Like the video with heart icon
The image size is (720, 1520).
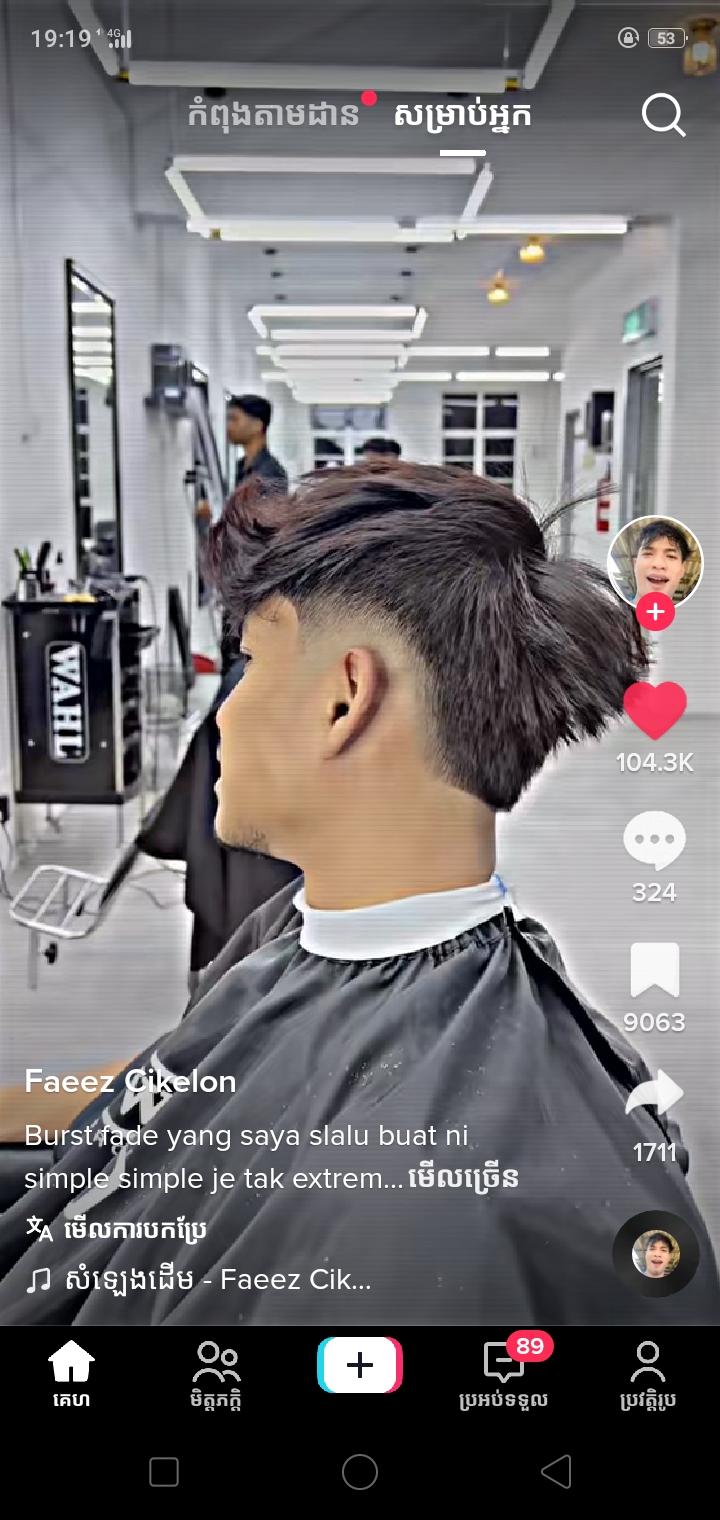[x=655, y=712]
